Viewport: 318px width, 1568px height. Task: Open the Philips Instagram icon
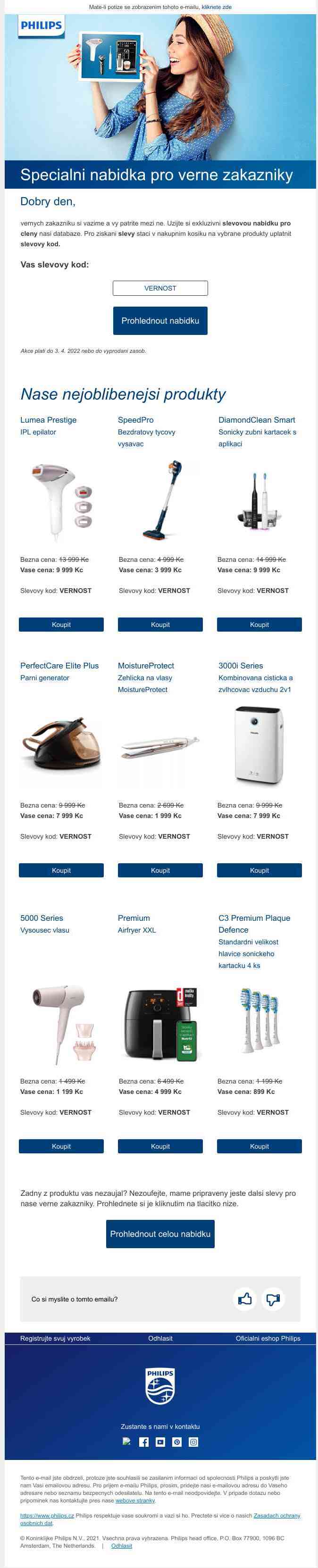pyautogui.click(x=193, y=1442)
